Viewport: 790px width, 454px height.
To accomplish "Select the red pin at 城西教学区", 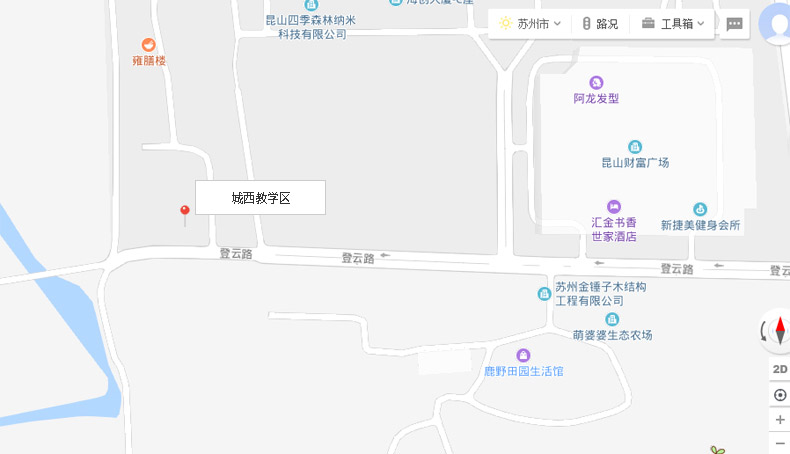I will (184, 212).
